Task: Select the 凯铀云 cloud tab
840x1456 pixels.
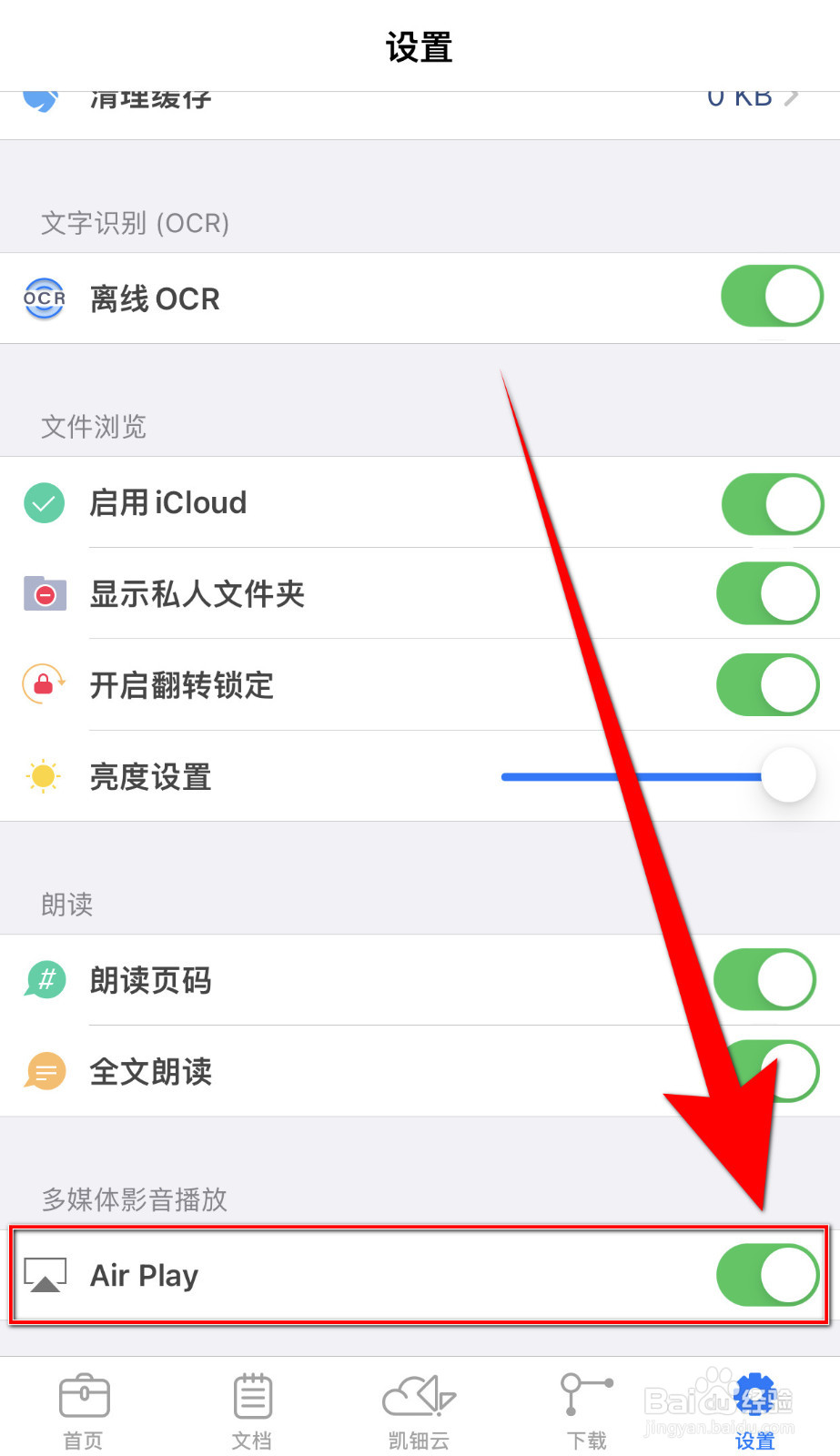Action: [420, 1406]
